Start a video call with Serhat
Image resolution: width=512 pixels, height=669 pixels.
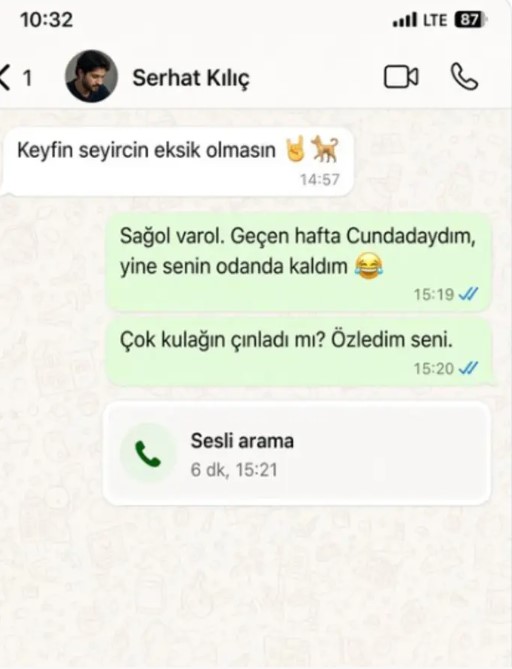pos(401,77)
